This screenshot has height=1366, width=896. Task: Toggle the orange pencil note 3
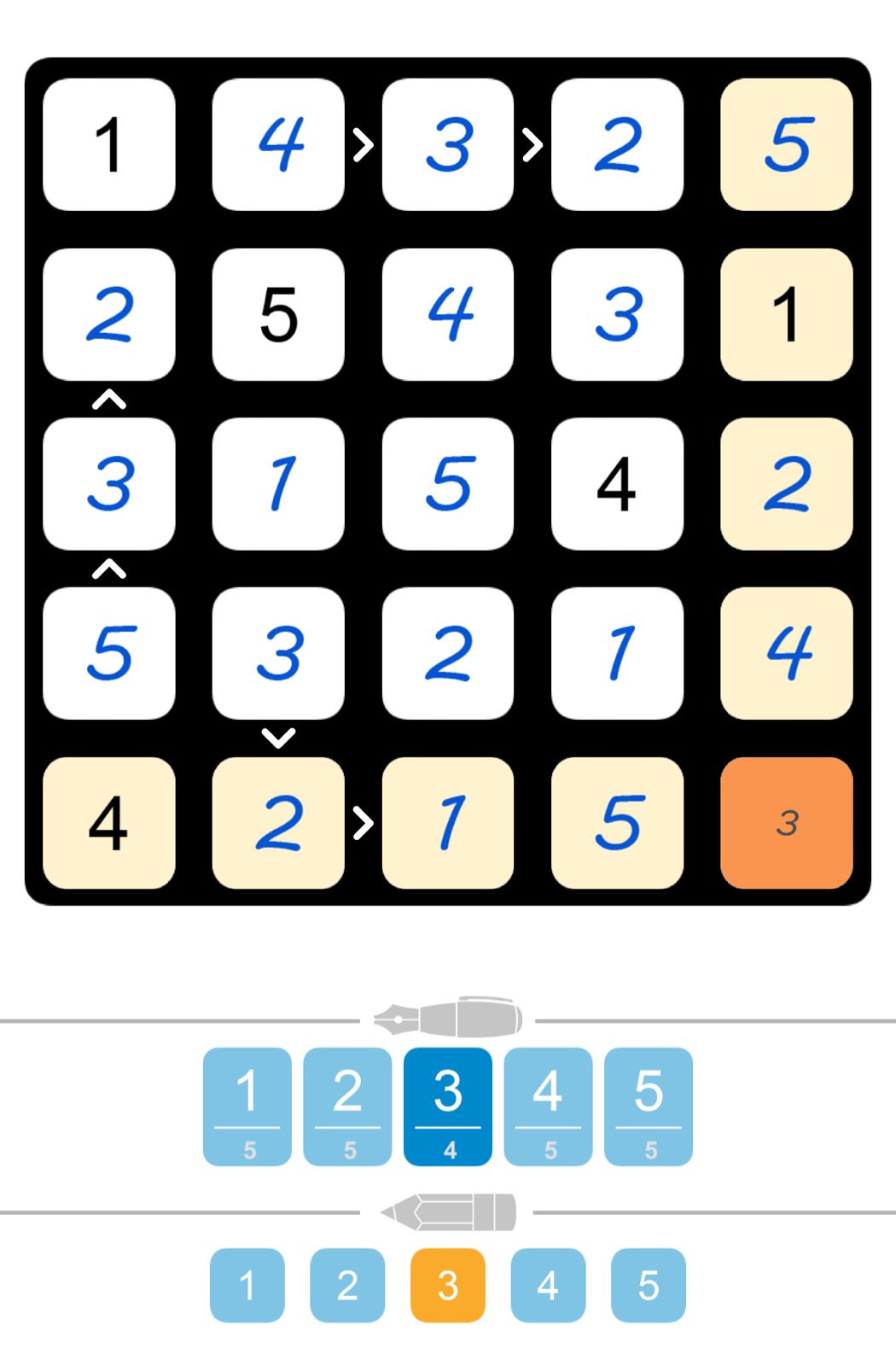448,1285
